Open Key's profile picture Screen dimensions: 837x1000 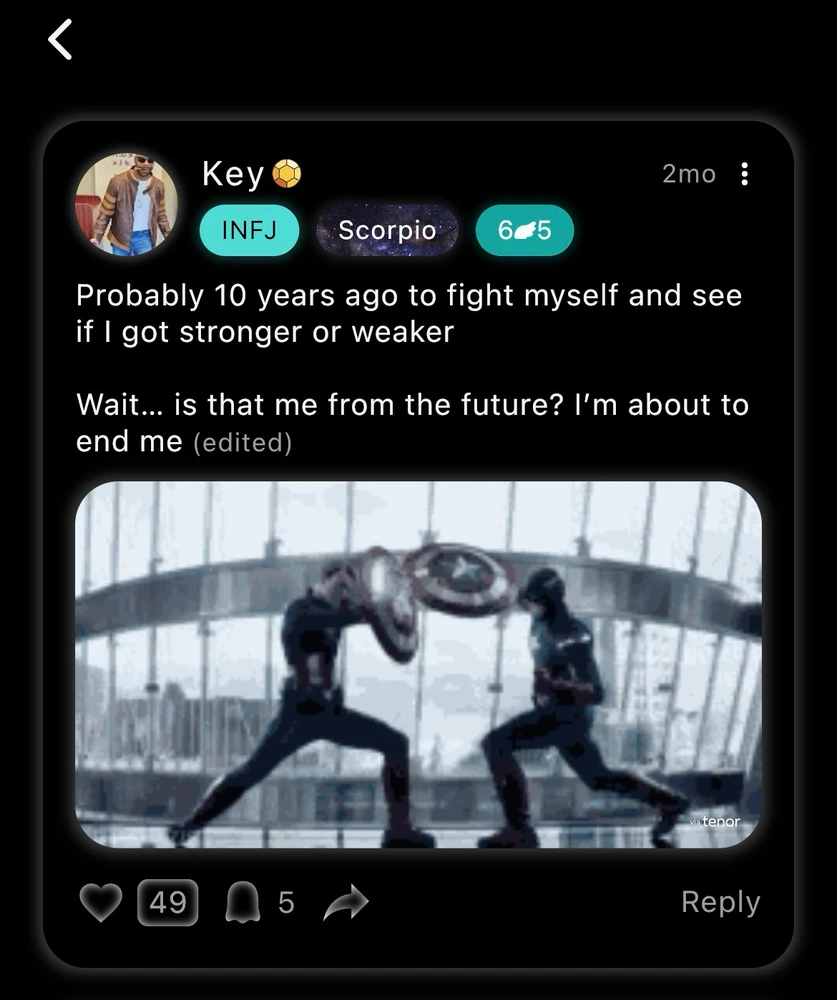coord(127,204)
